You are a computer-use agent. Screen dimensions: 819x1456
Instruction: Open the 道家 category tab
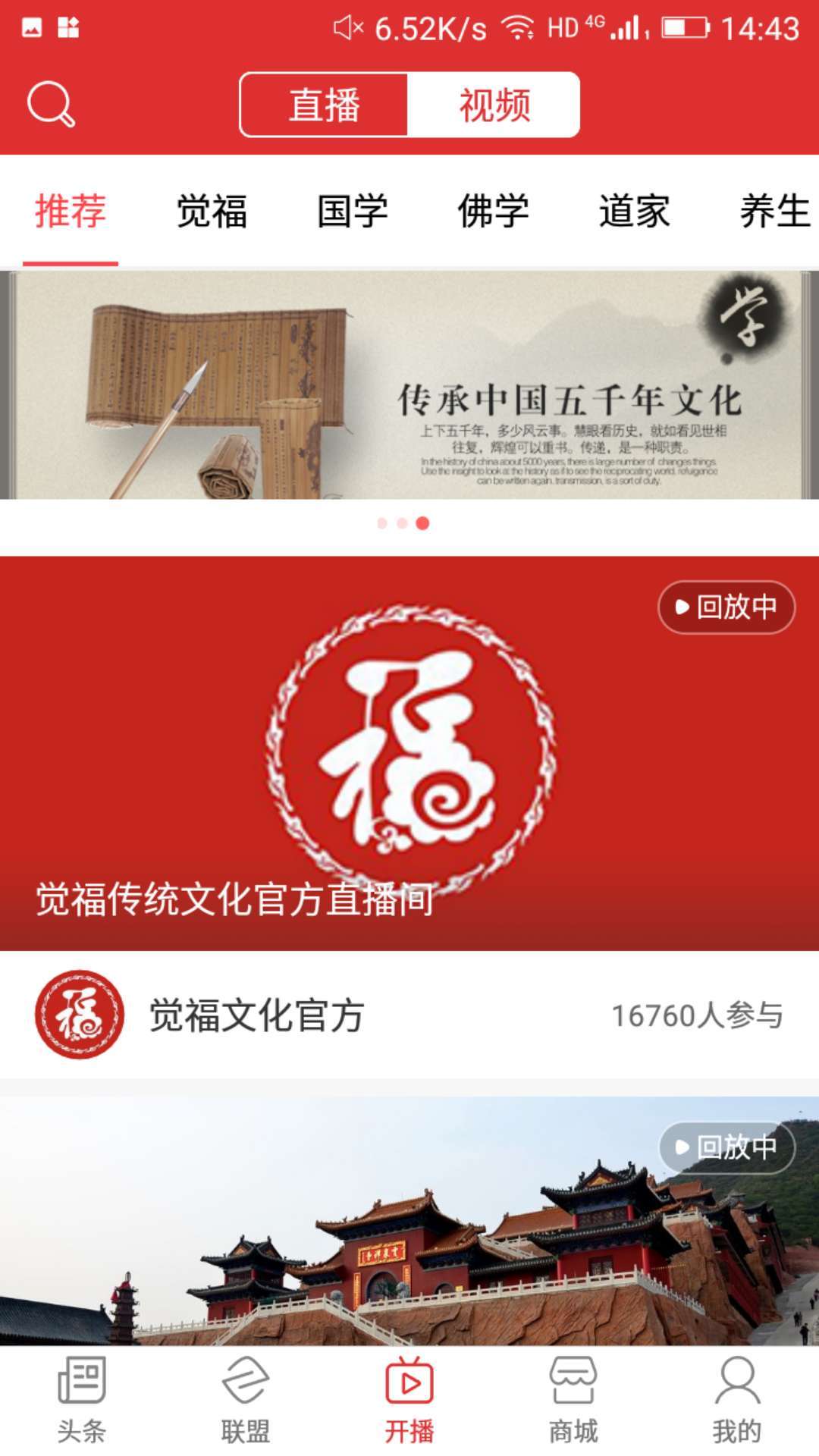tap(635, 211)
